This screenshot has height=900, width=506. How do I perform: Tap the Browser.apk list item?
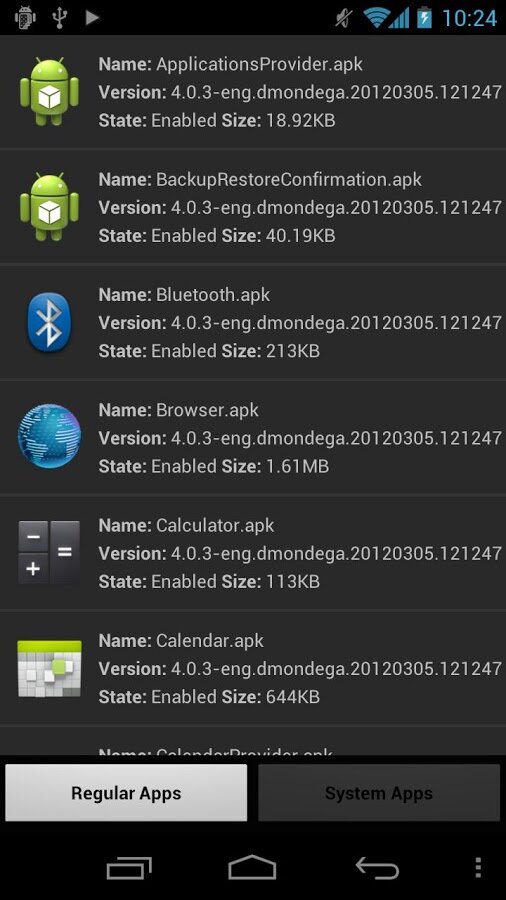click(253, 437)
